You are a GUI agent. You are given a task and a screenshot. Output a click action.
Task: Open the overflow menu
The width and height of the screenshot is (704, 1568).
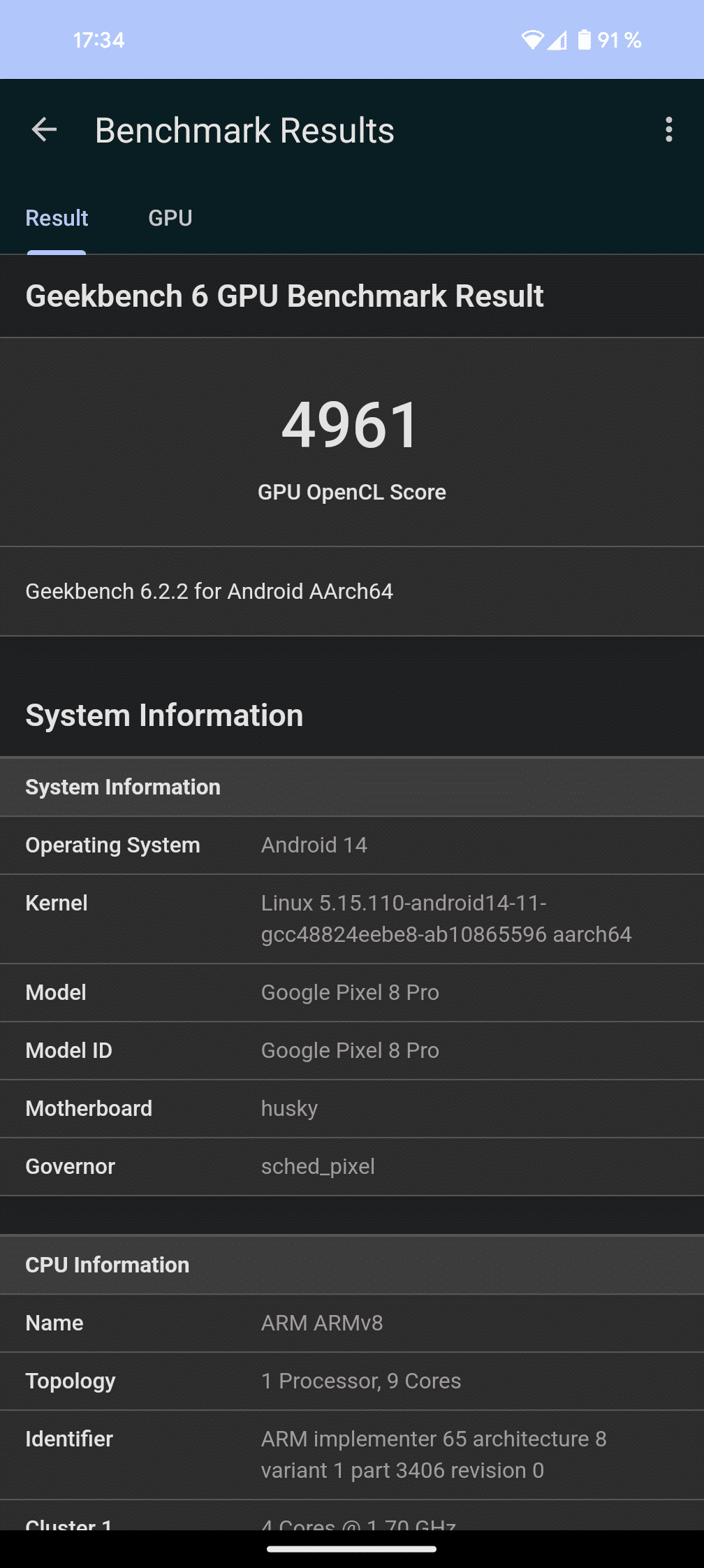668,130
